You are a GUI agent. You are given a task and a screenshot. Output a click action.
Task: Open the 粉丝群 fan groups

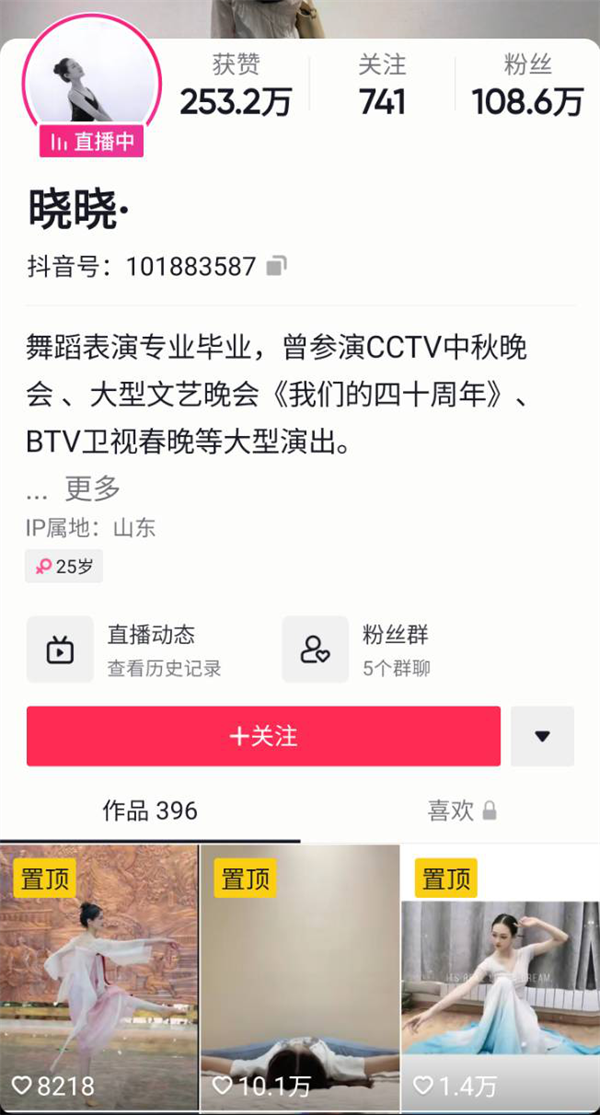[x=395, y=650]
